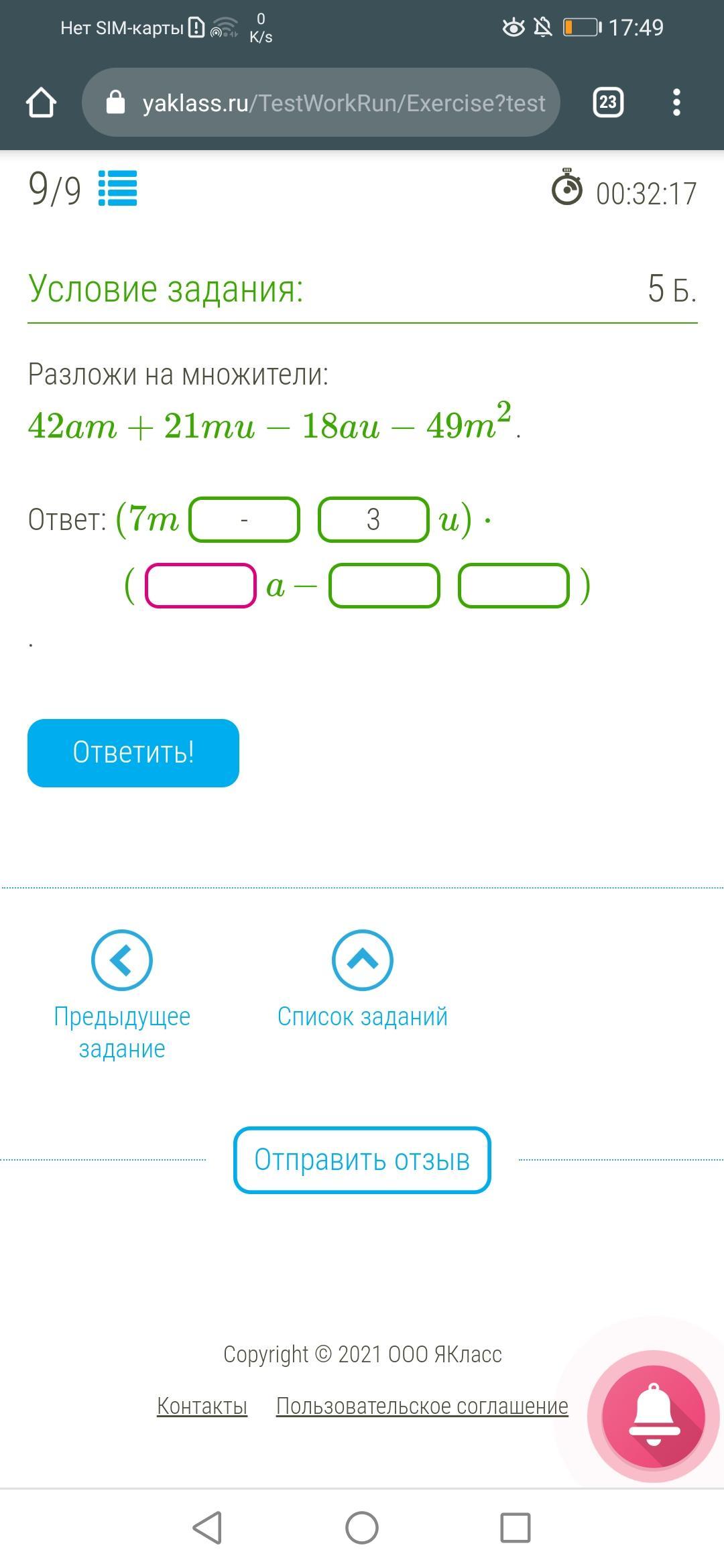Screen dimensions: 724x1568
Task: Select the last empty field before closing bracket
Action: pyautogui.click(x=514, y=586)
